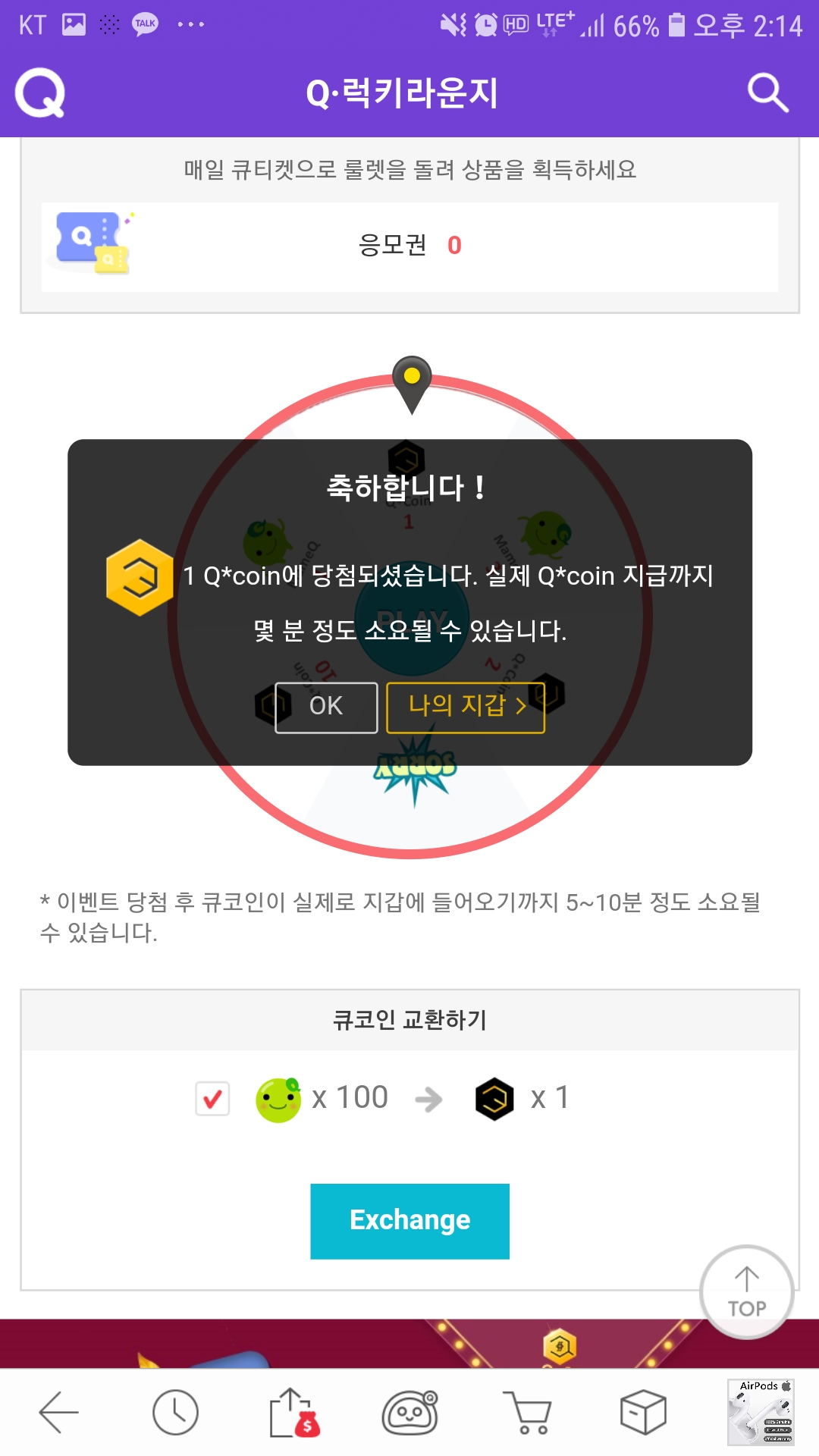This screenshot has height=1456, width=819.
Task: Open the AirPods product thumbnail
Action: [761, 1412]
